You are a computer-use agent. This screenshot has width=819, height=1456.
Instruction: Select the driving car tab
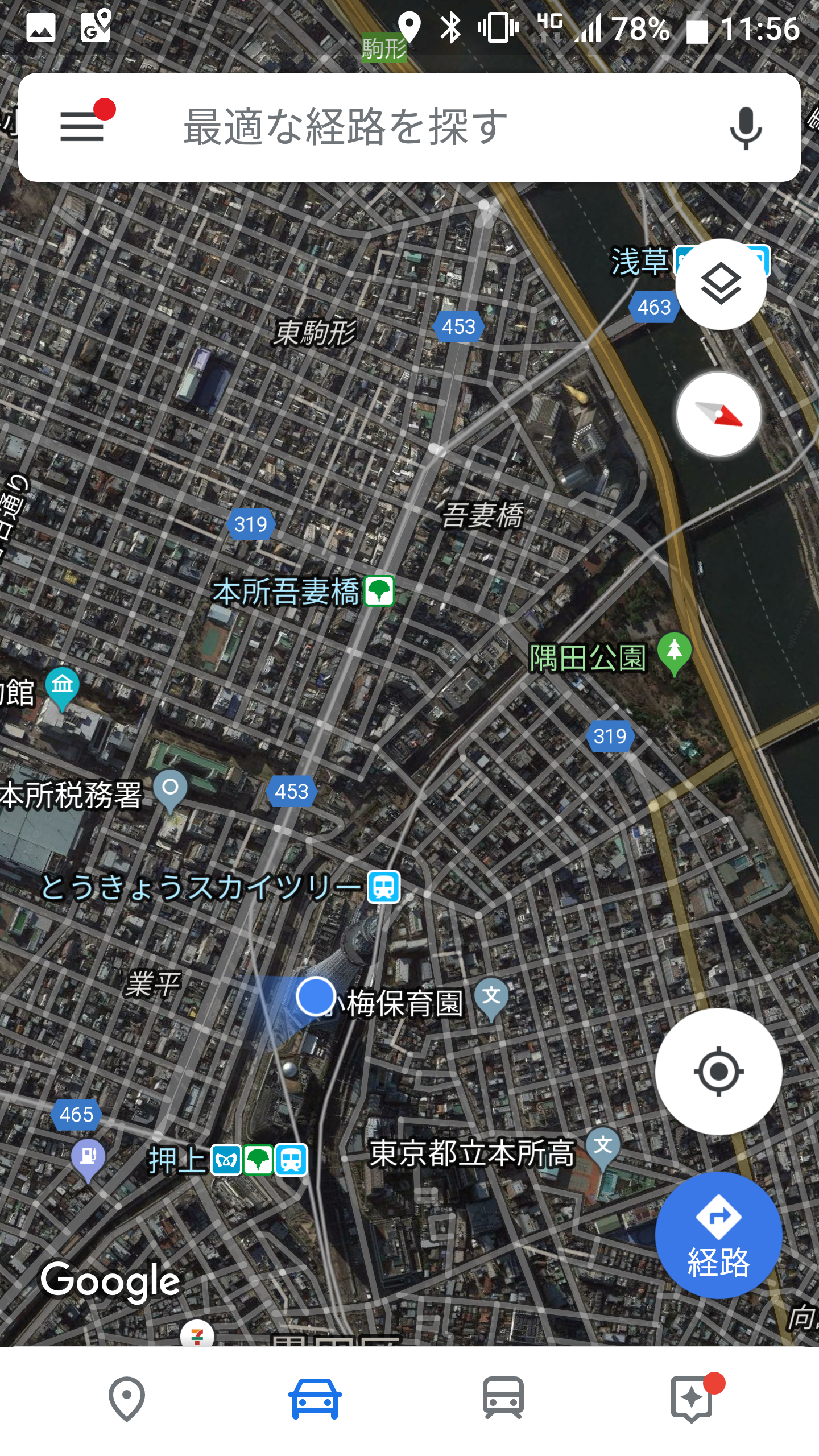click(315, 1399)
